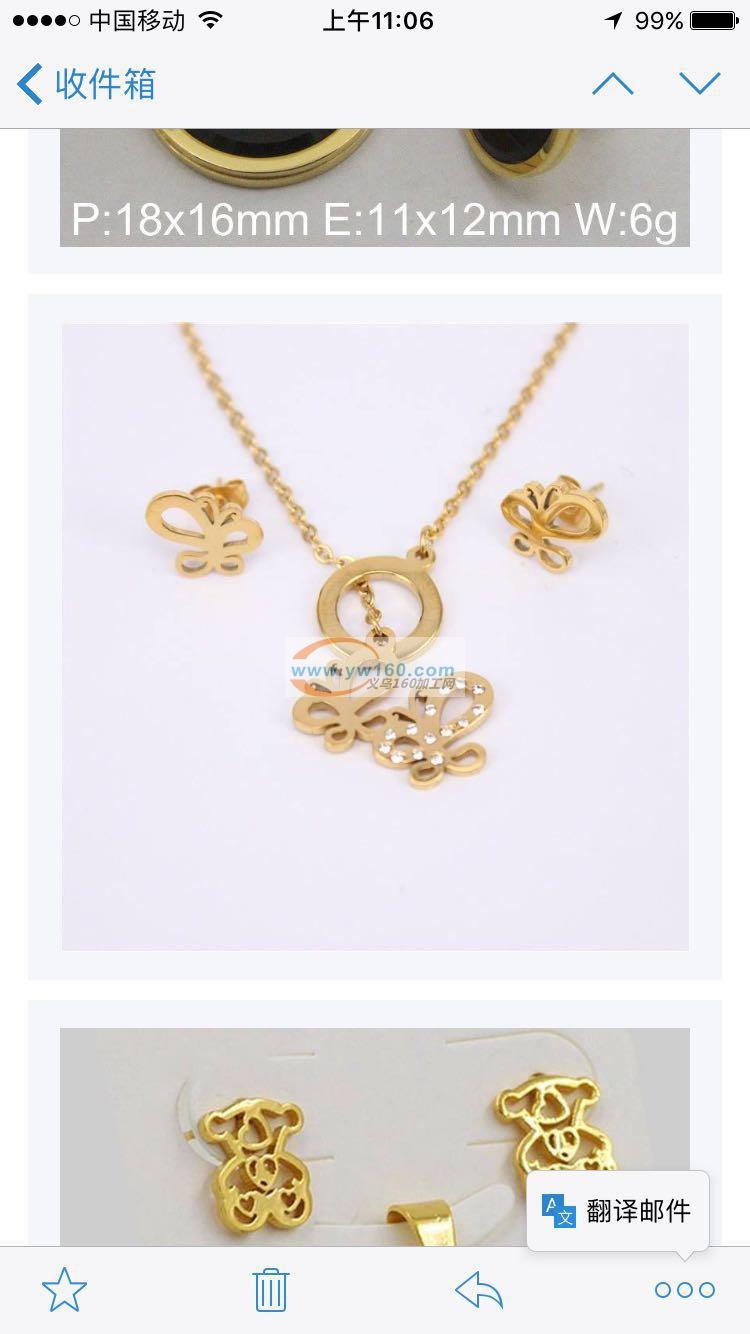Select 翻译邮件 to translate the email

(618, 1211)
